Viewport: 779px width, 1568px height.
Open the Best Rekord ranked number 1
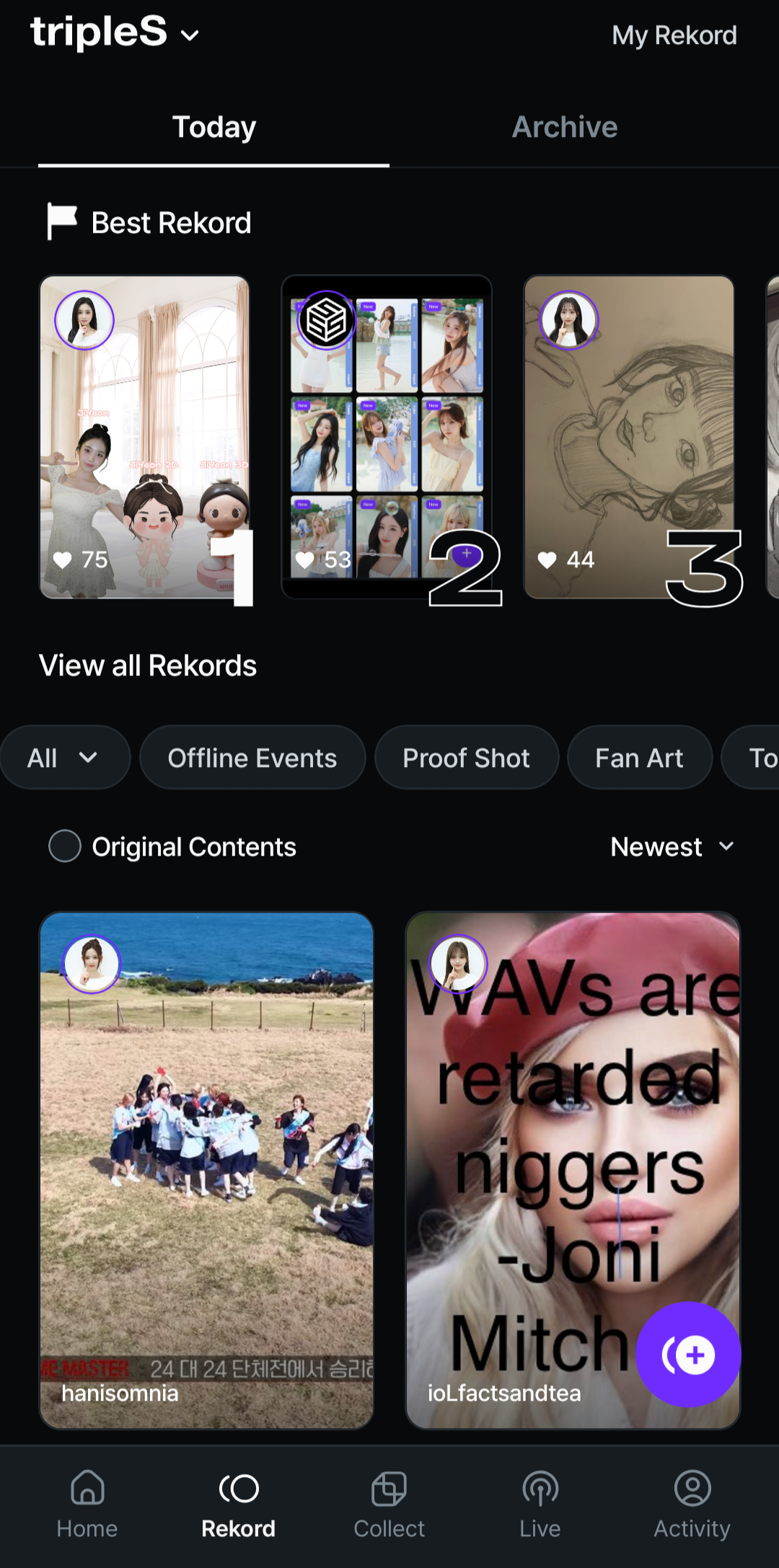[144, 437]
